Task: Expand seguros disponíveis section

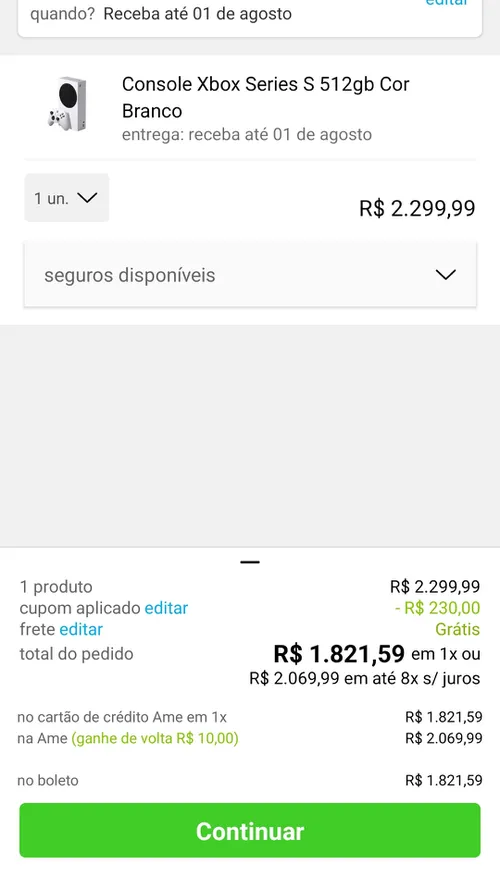Action: click(250, 275)
